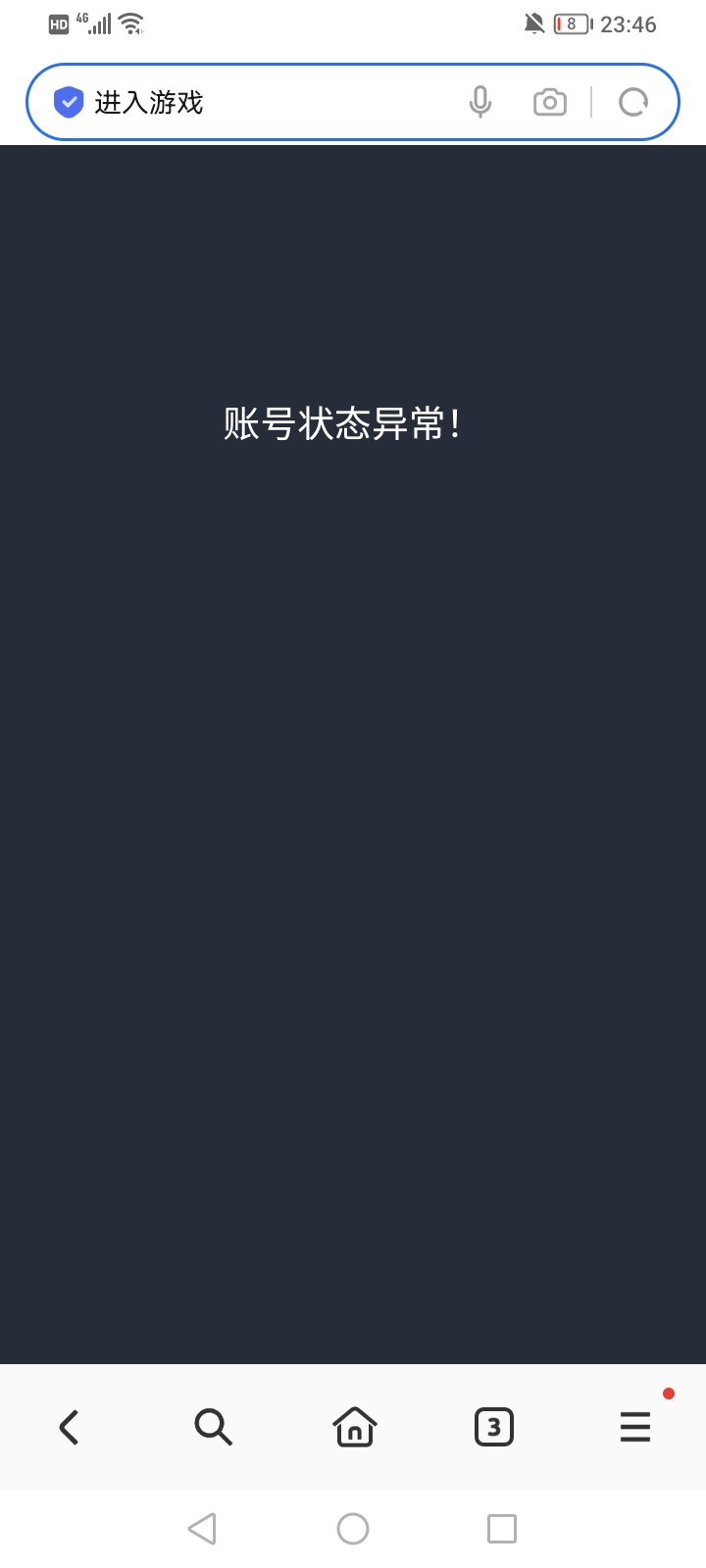Go back using the browser back arrow
This screenshot has width=706, height=1568.
[x=70, y=1427]
